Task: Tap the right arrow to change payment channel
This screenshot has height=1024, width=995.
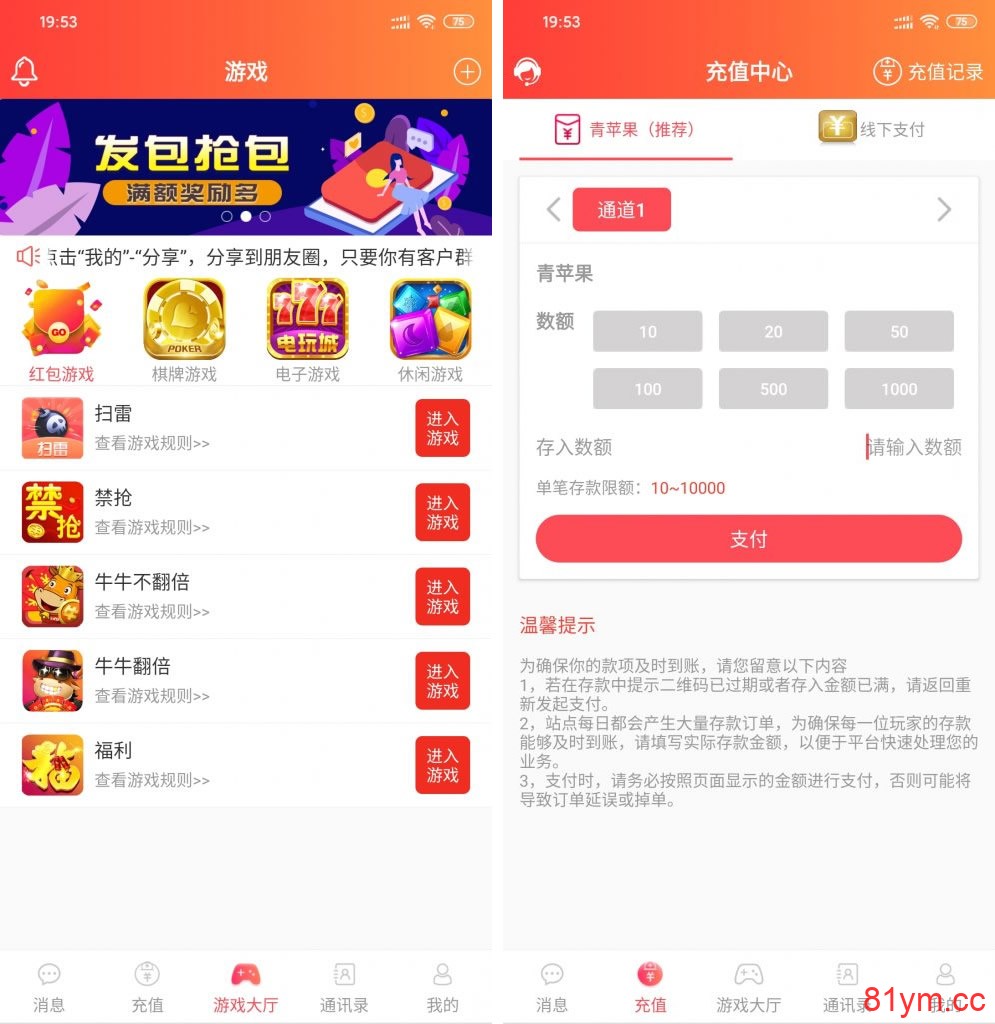Action: [942, 210]
